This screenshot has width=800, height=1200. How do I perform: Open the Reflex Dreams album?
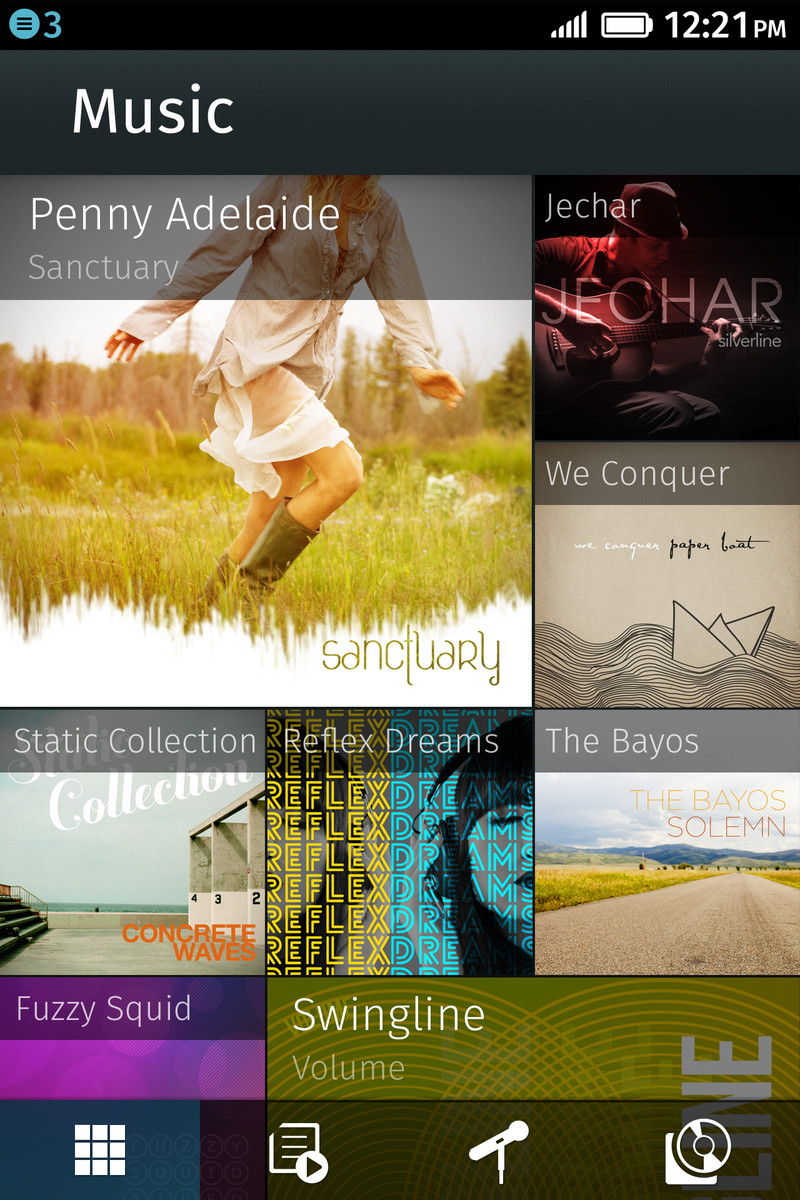[400, 842]
